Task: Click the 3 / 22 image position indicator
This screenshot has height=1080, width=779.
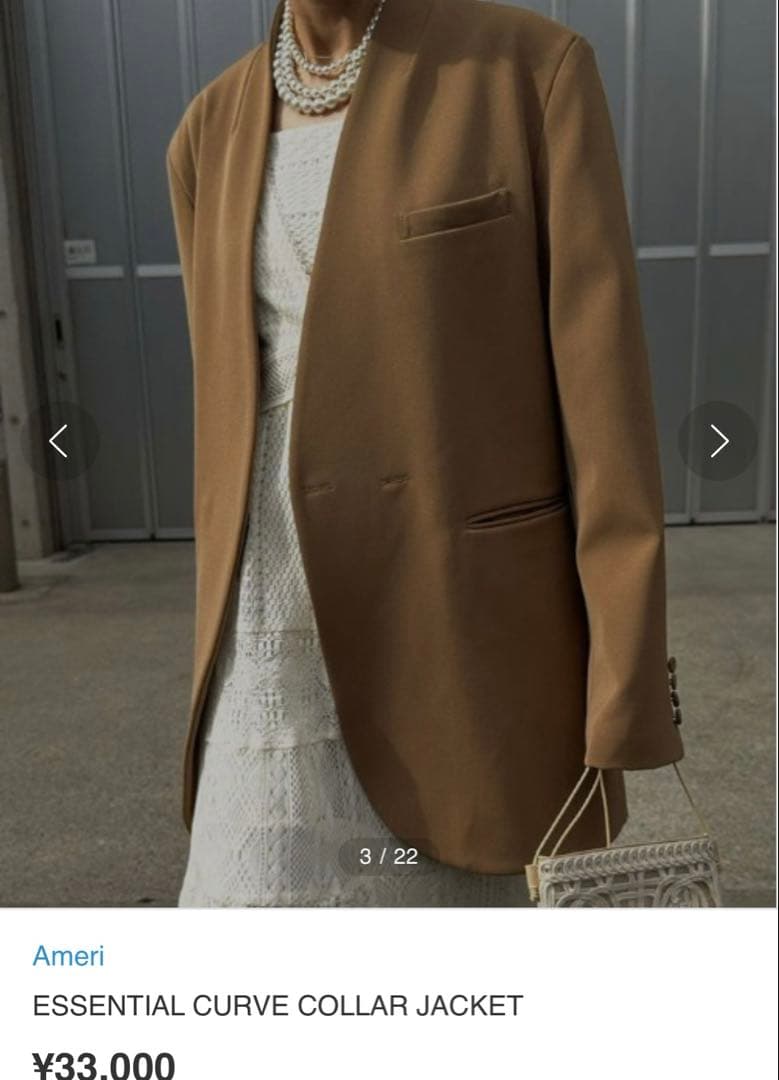Action: [x=389, y=858]
